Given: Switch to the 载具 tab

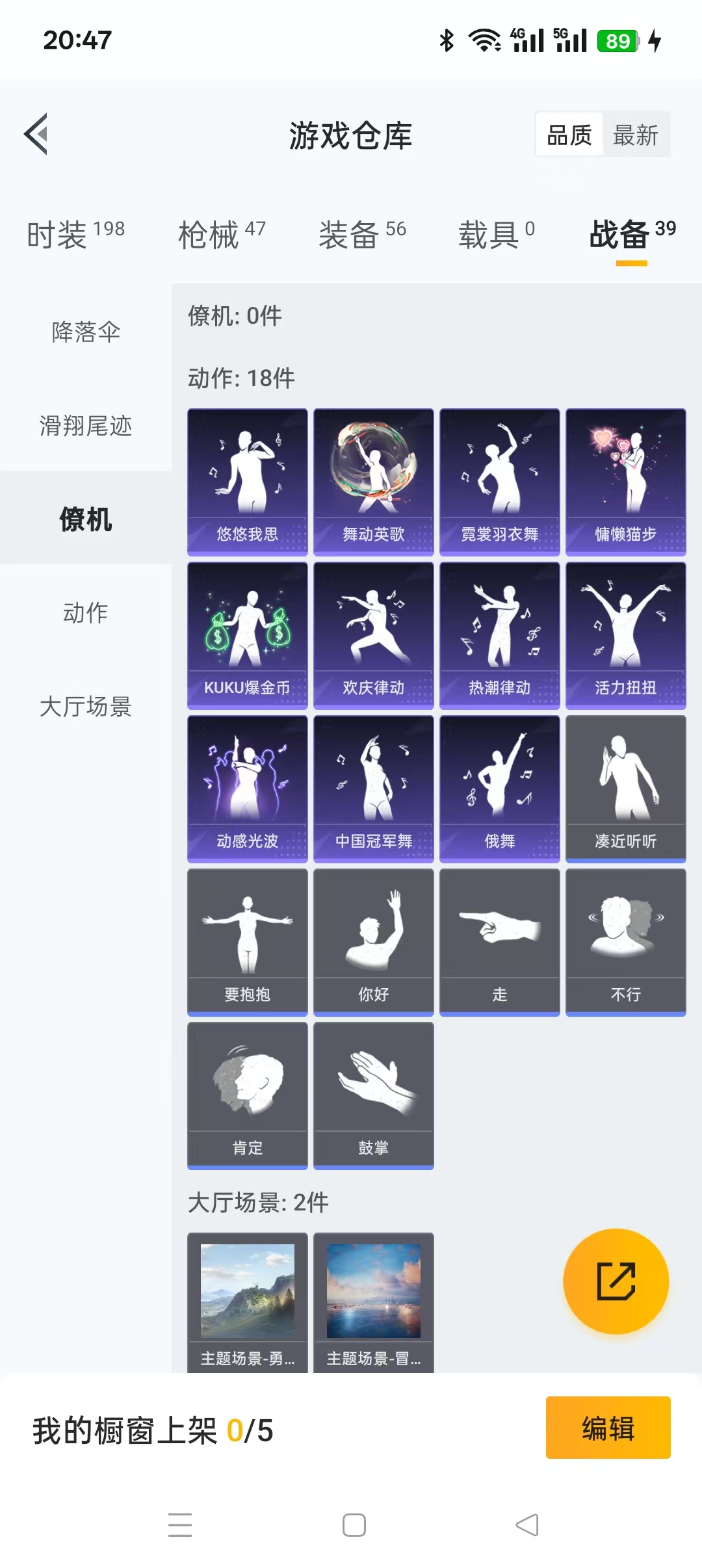Looking at the screenshot, I should pos(497,234).
